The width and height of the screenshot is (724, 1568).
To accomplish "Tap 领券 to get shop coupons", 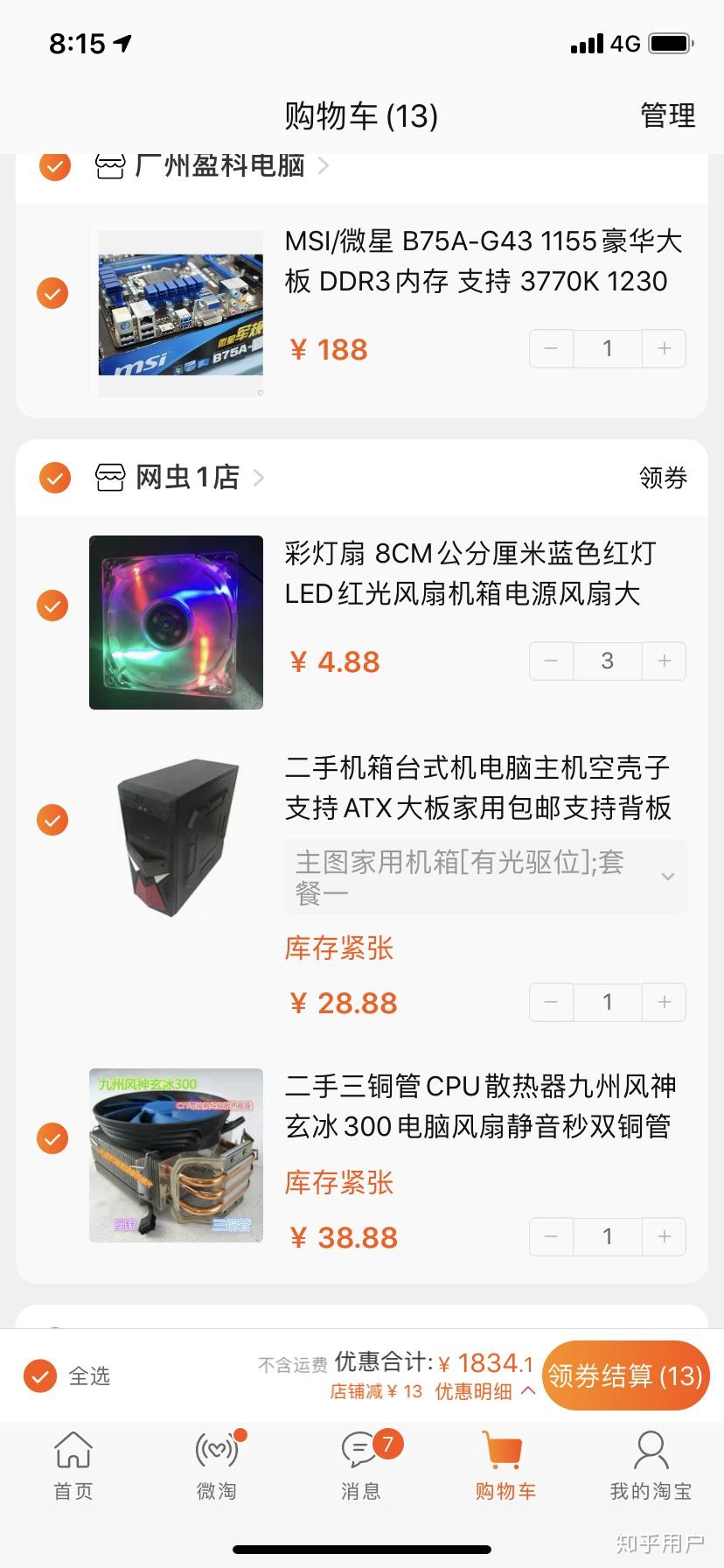I will click(663, 478).
